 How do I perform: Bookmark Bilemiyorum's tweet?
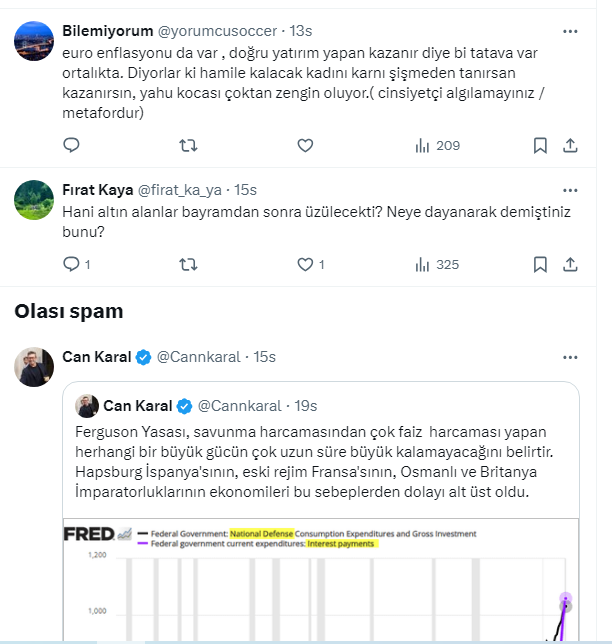point(540,146)
